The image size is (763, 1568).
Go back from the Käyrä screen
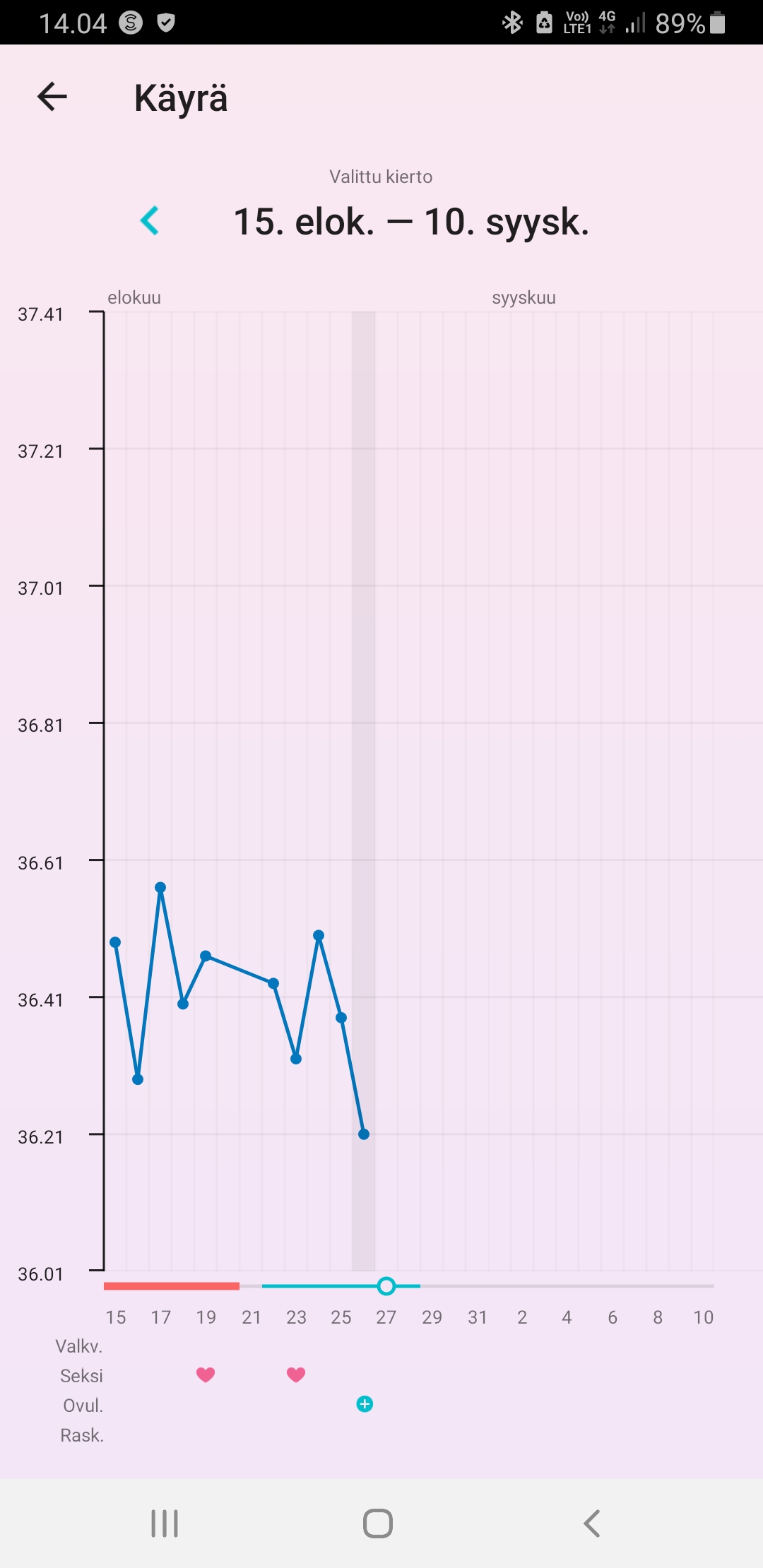52,97
